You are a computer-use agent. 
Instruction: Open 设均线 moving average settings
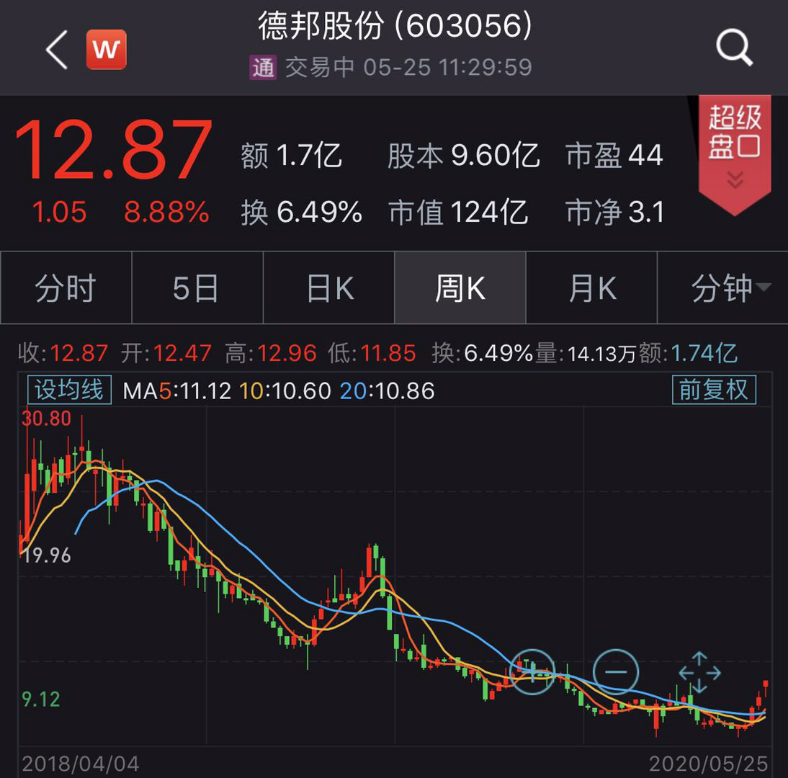click(x=69, y=389)
